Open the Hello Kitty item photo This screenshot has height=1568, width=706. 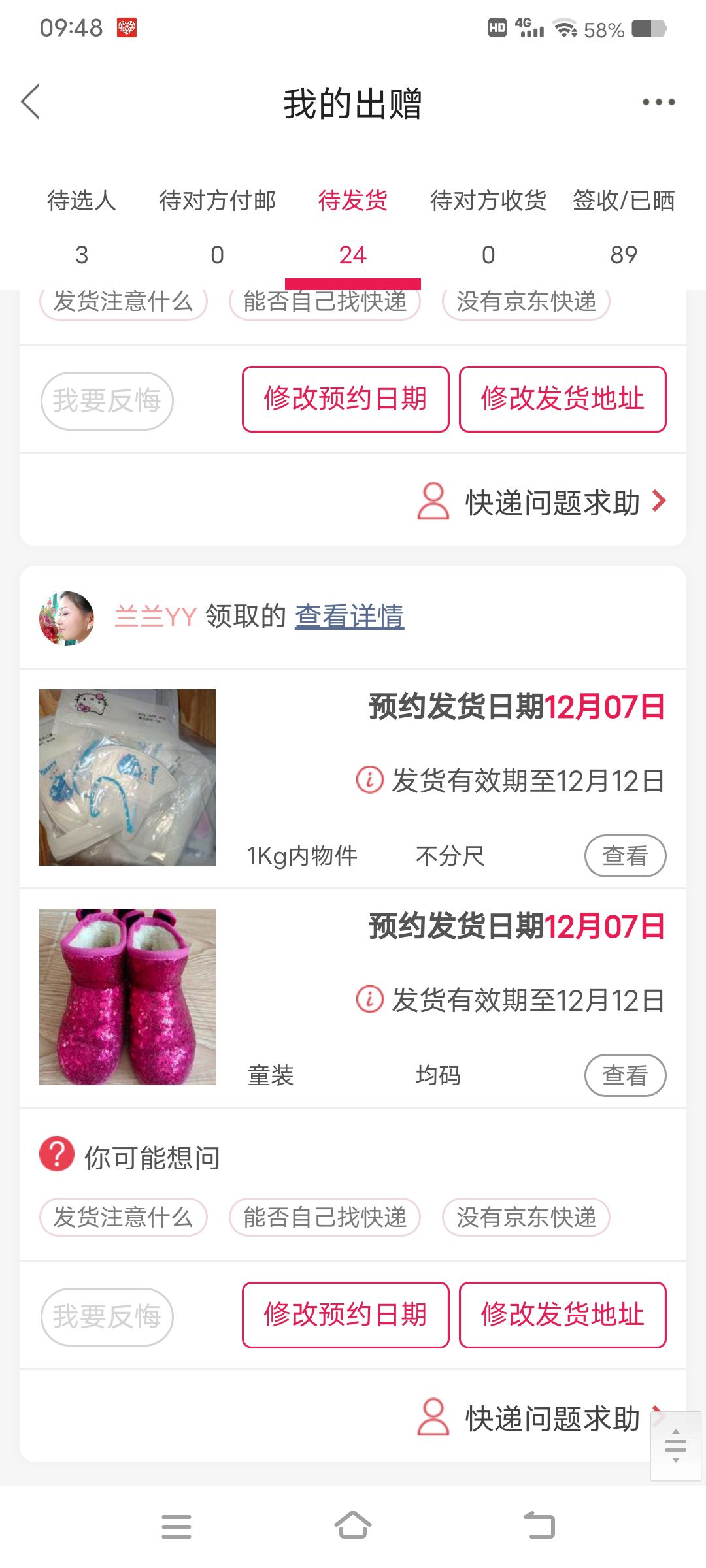pyautogui.click(x=127, y=777)
